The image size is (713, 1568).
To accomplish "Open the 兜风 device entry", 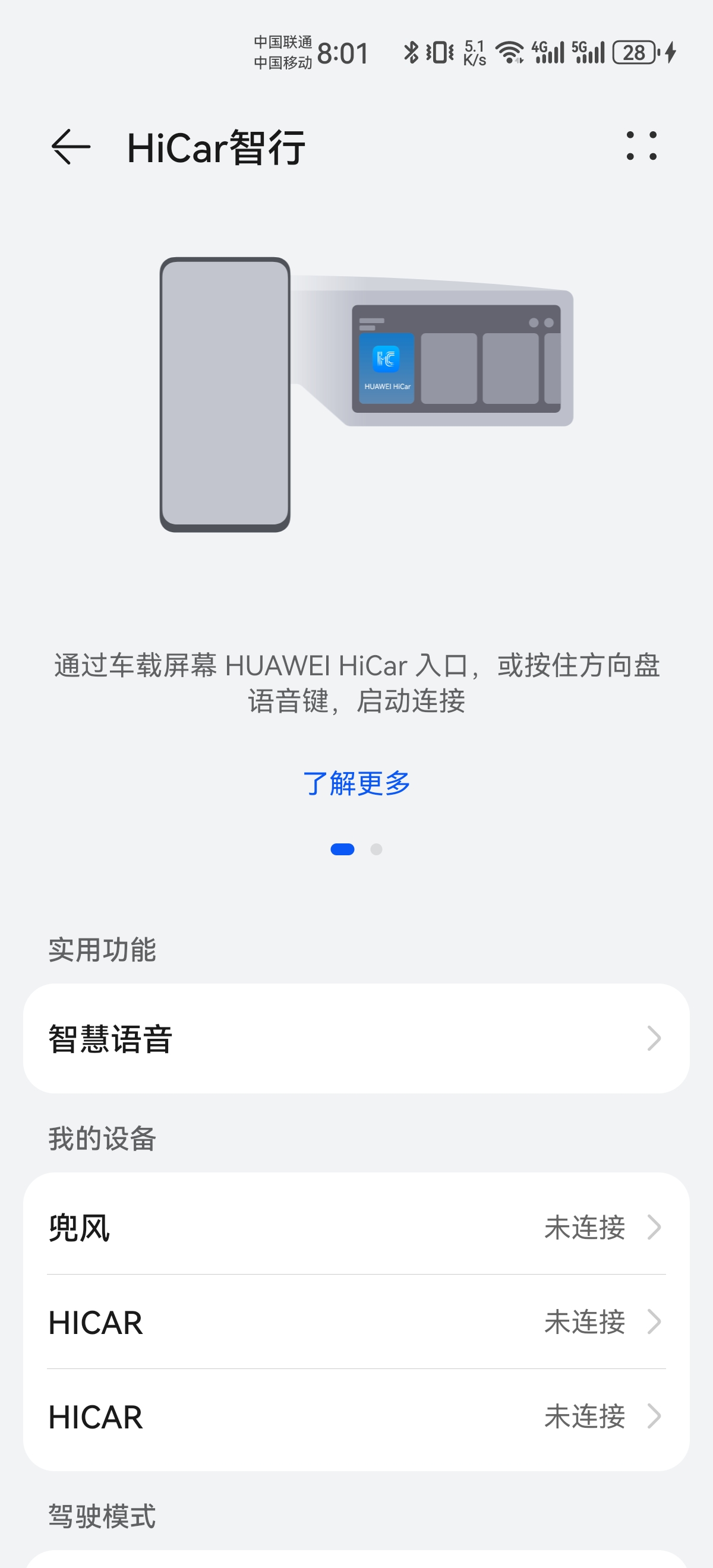I will tap(356, 1227).
